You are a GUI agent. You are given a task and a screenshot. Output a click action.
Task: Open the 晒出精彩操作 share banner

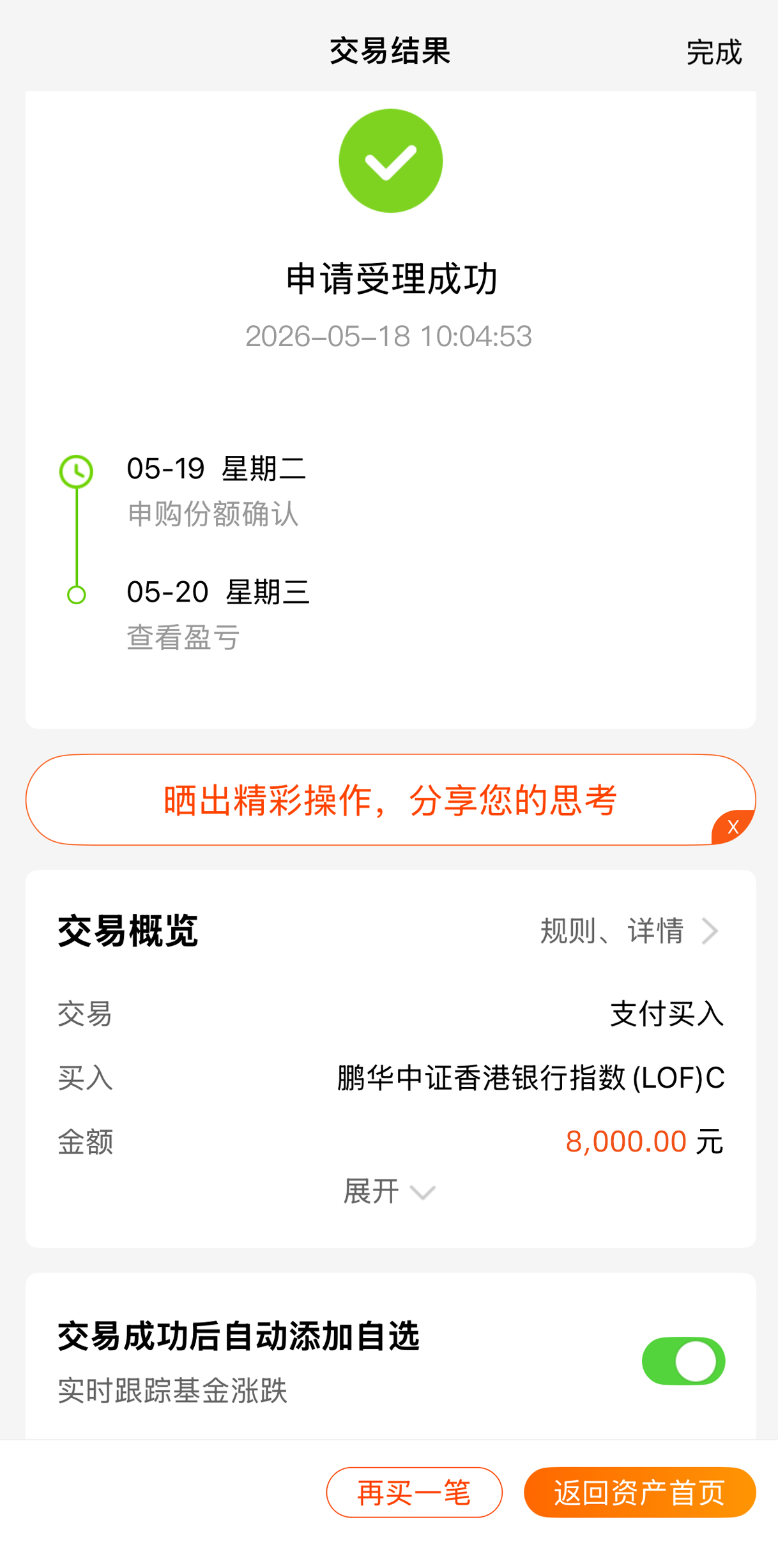[x=390, y=800]
